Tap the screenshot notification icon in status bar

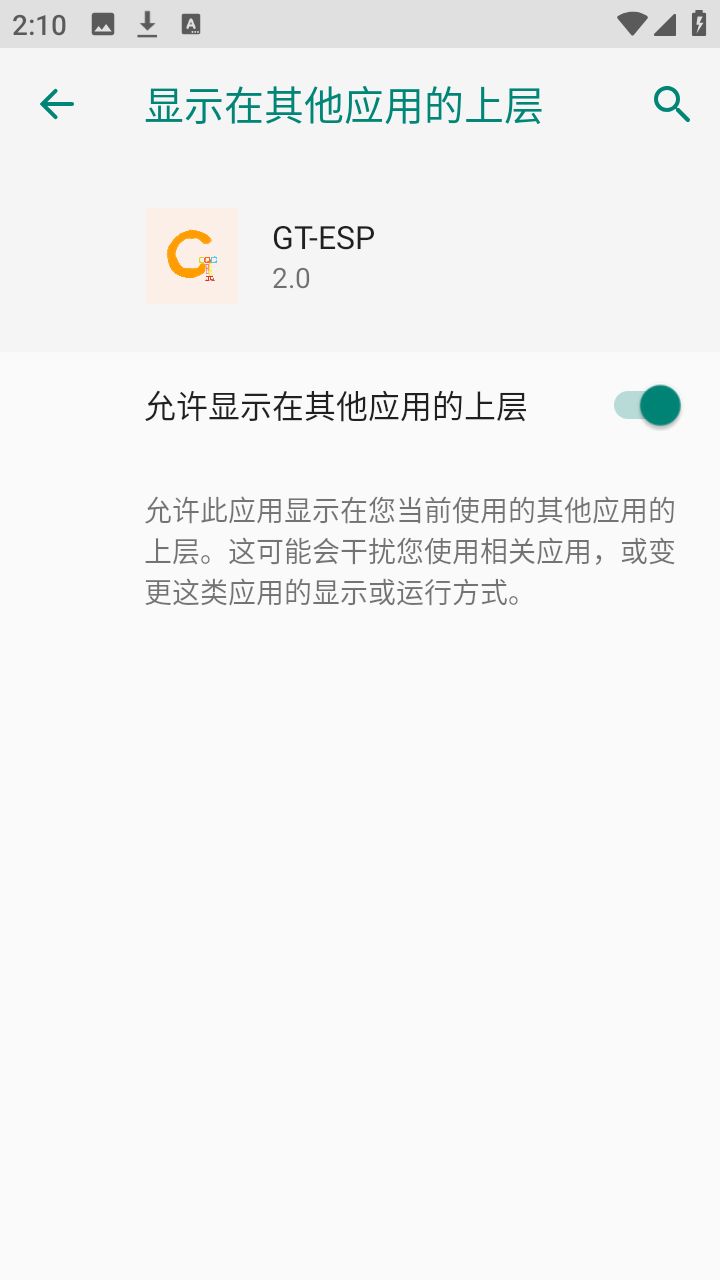(102, 24)
